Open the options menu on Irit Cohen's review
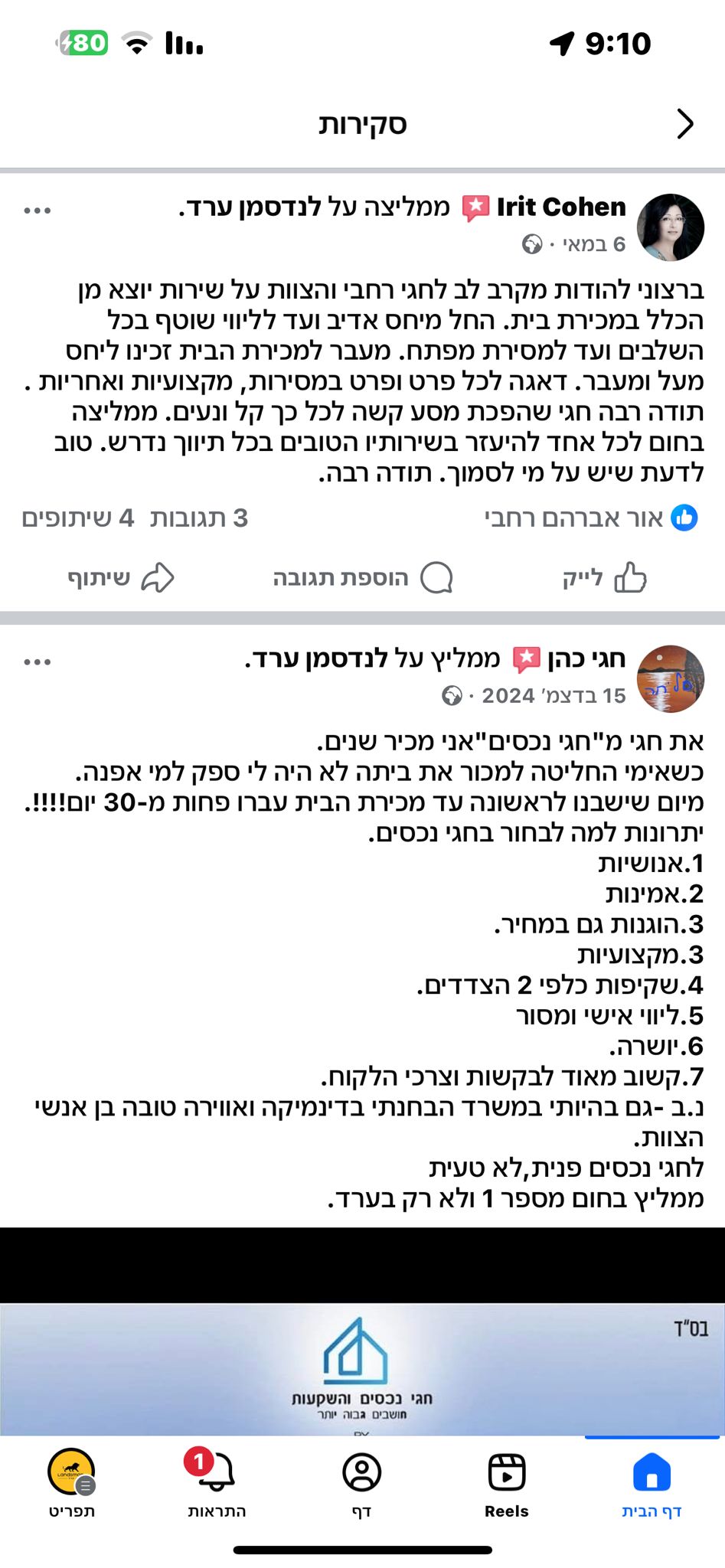 coord(38,210)
